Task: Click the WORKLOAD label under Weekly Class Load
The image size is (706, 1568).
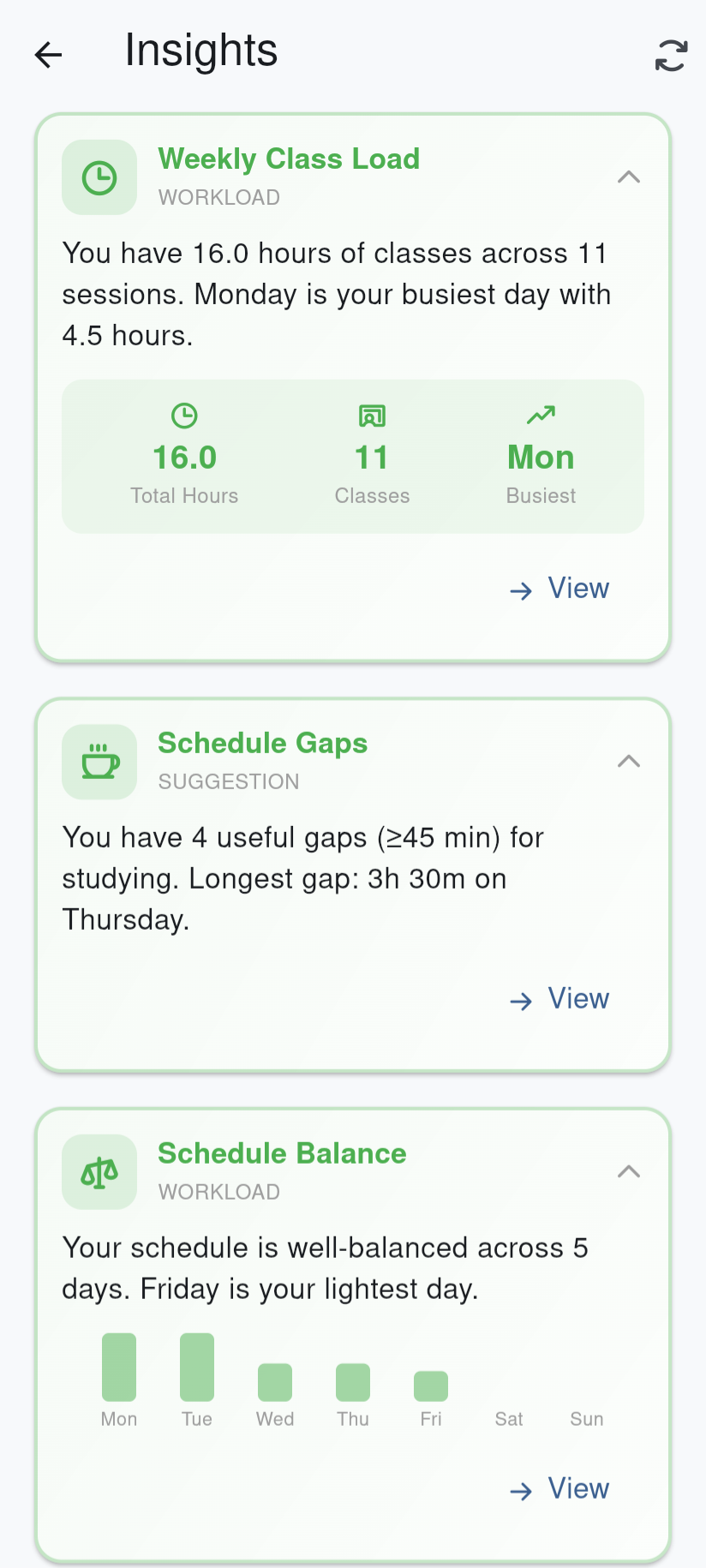Action: click(219, 197)
